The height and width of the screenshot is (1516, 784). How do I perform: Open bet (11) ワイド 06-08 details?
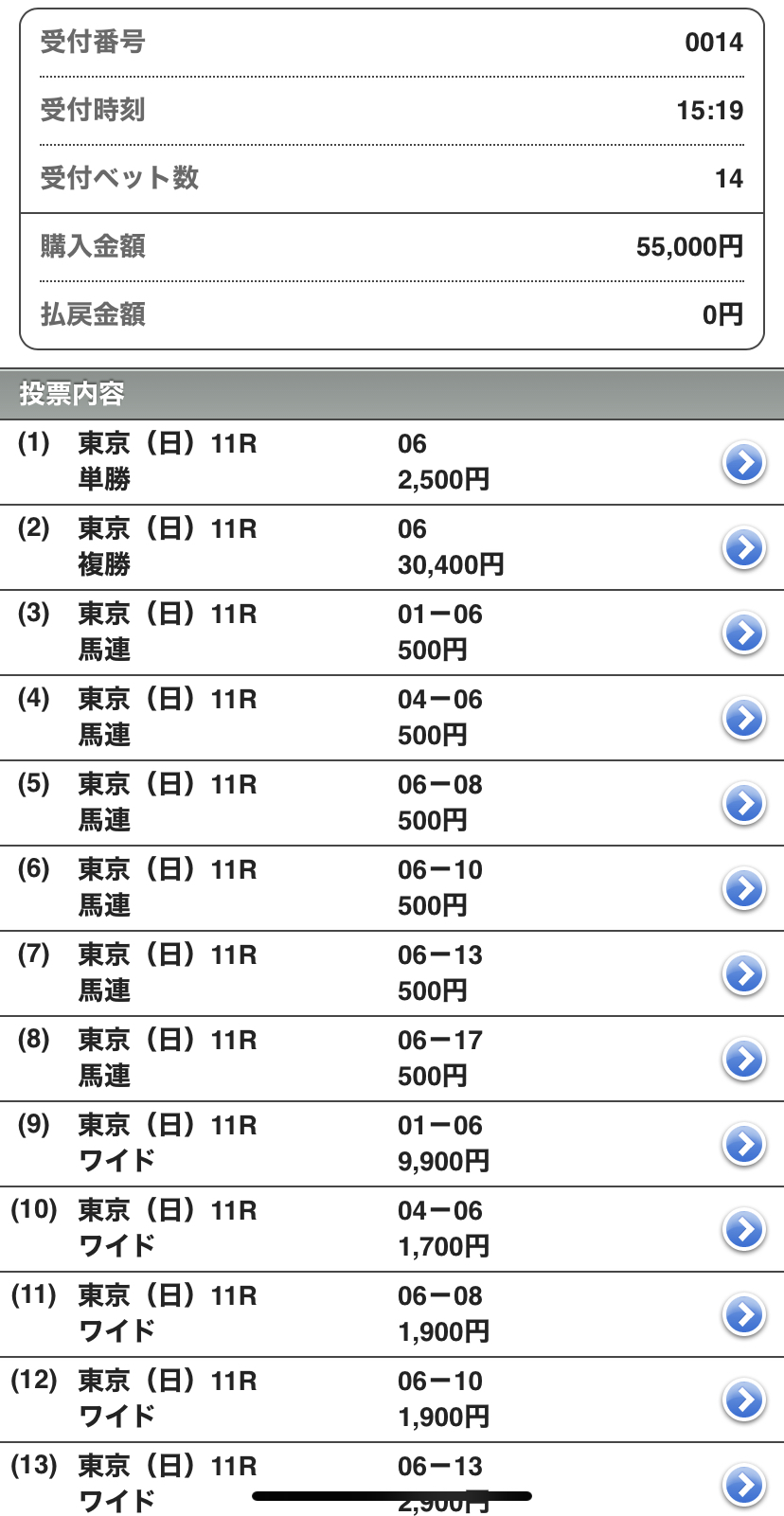pyautogui.click(x=392, y=1314)
